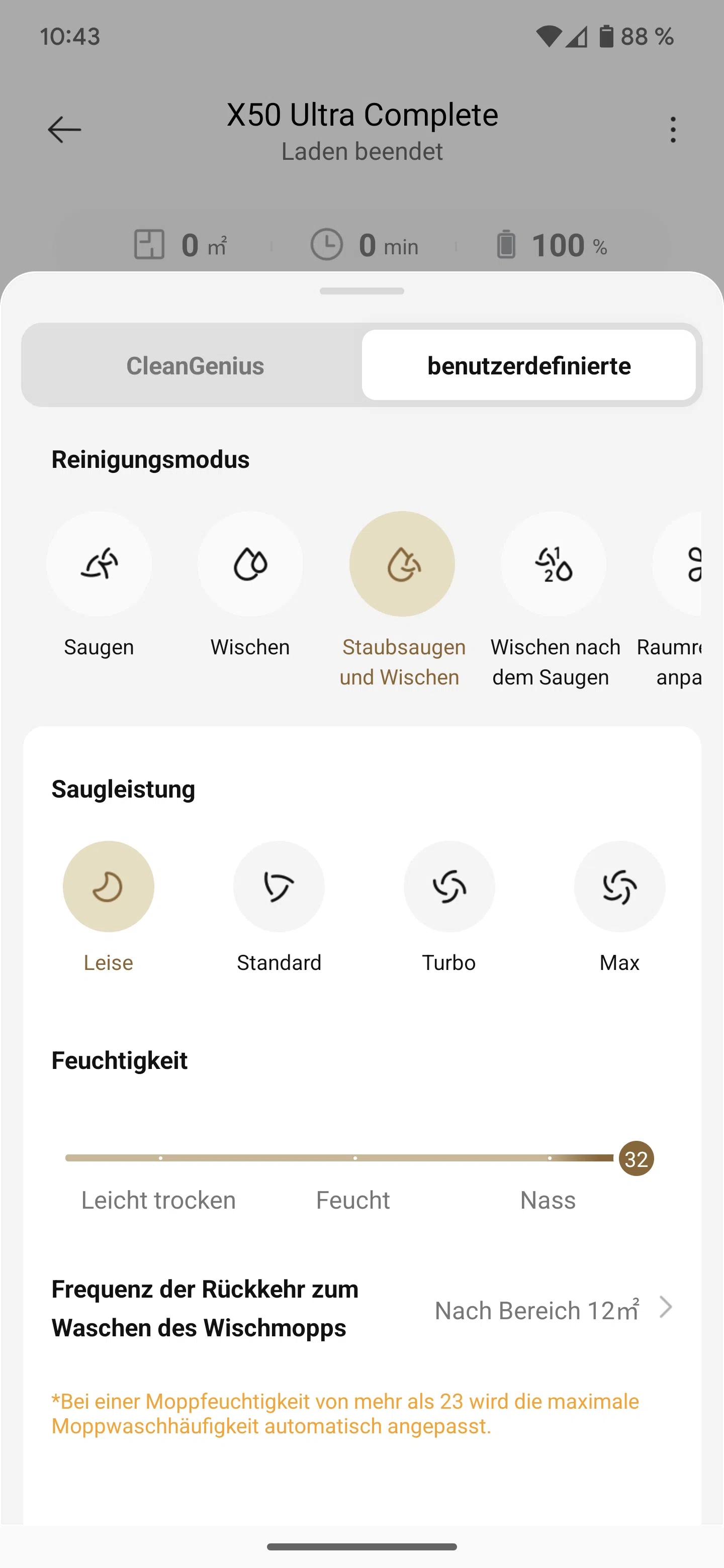The width and height of the screenshot is (724, 1568).
Task: Select the benutzerdefinierte tab
Action: 528,366
